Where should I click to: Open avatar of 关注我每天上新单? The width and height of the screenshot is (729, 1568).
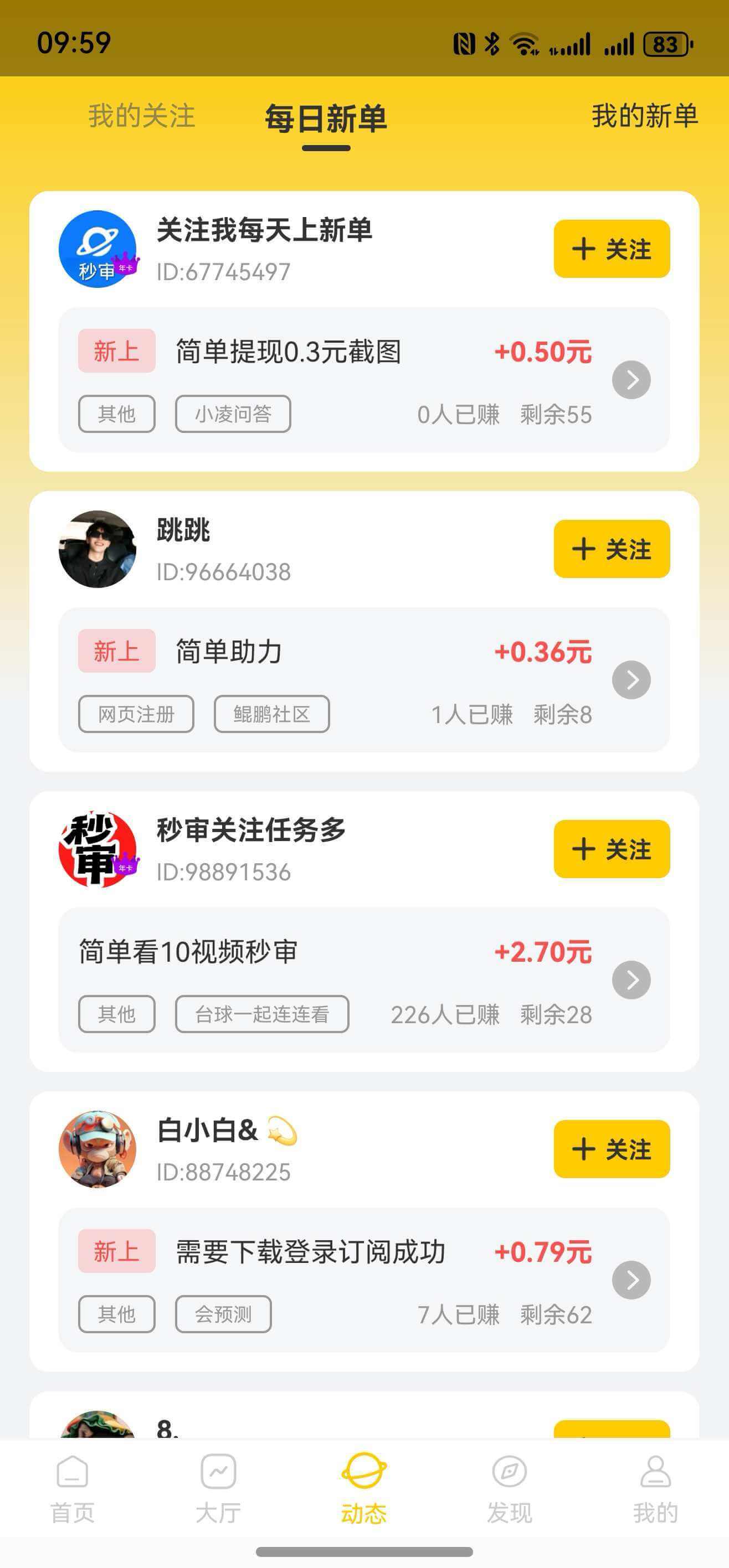[97, 249]
